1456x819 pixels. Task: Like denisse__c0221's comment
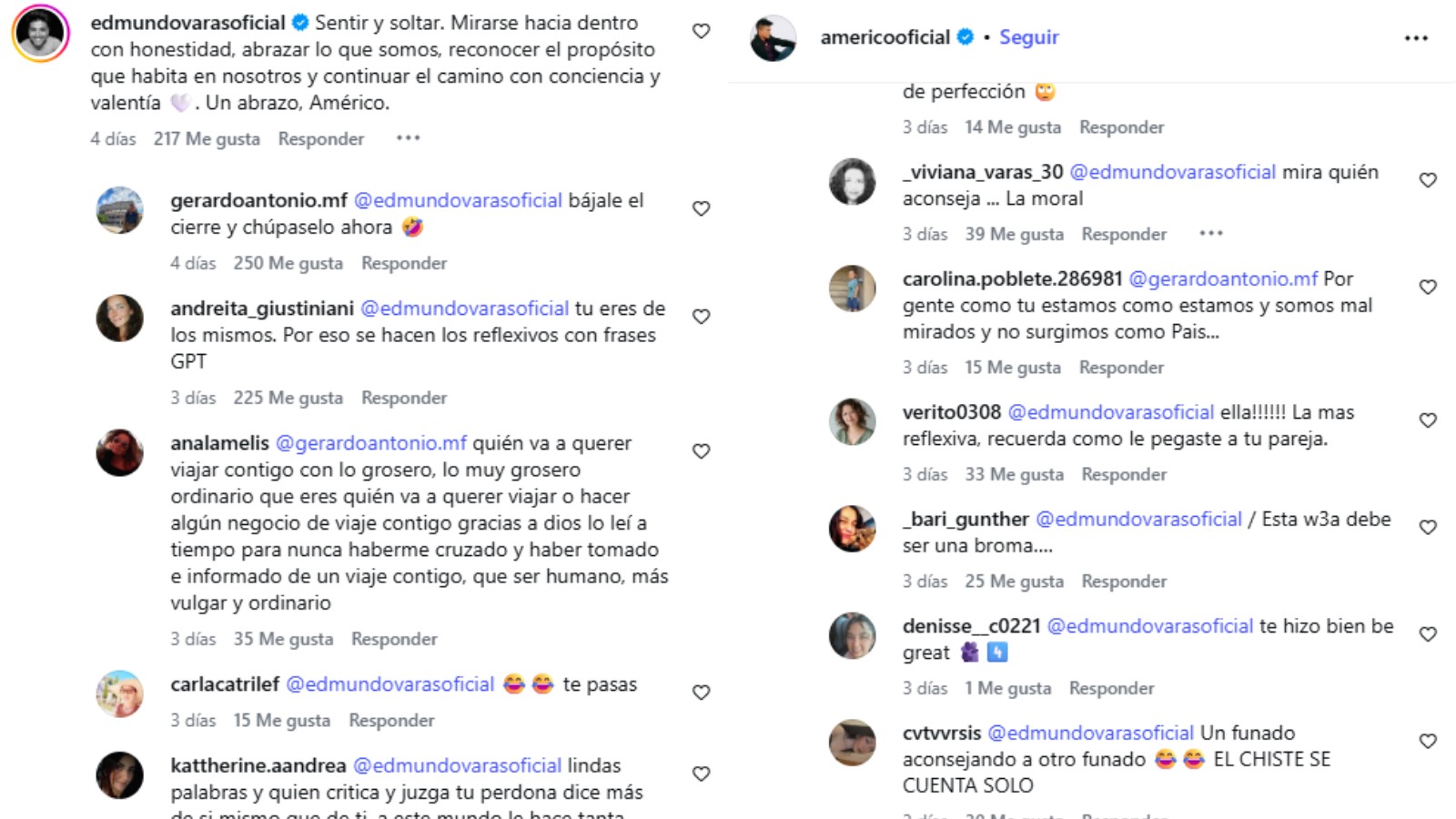(x=1428, y=634)
